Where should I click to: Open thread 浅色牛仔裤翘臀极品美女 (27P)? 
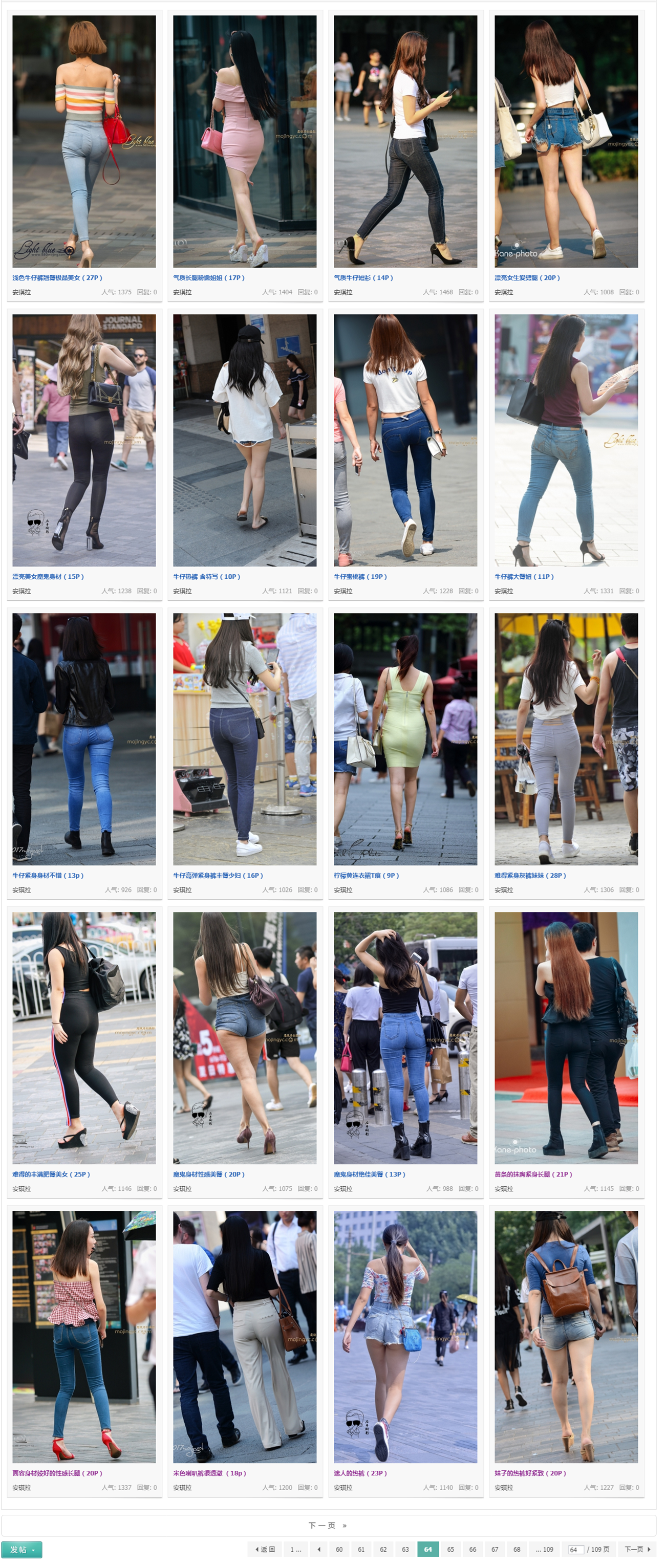(57, 277)
